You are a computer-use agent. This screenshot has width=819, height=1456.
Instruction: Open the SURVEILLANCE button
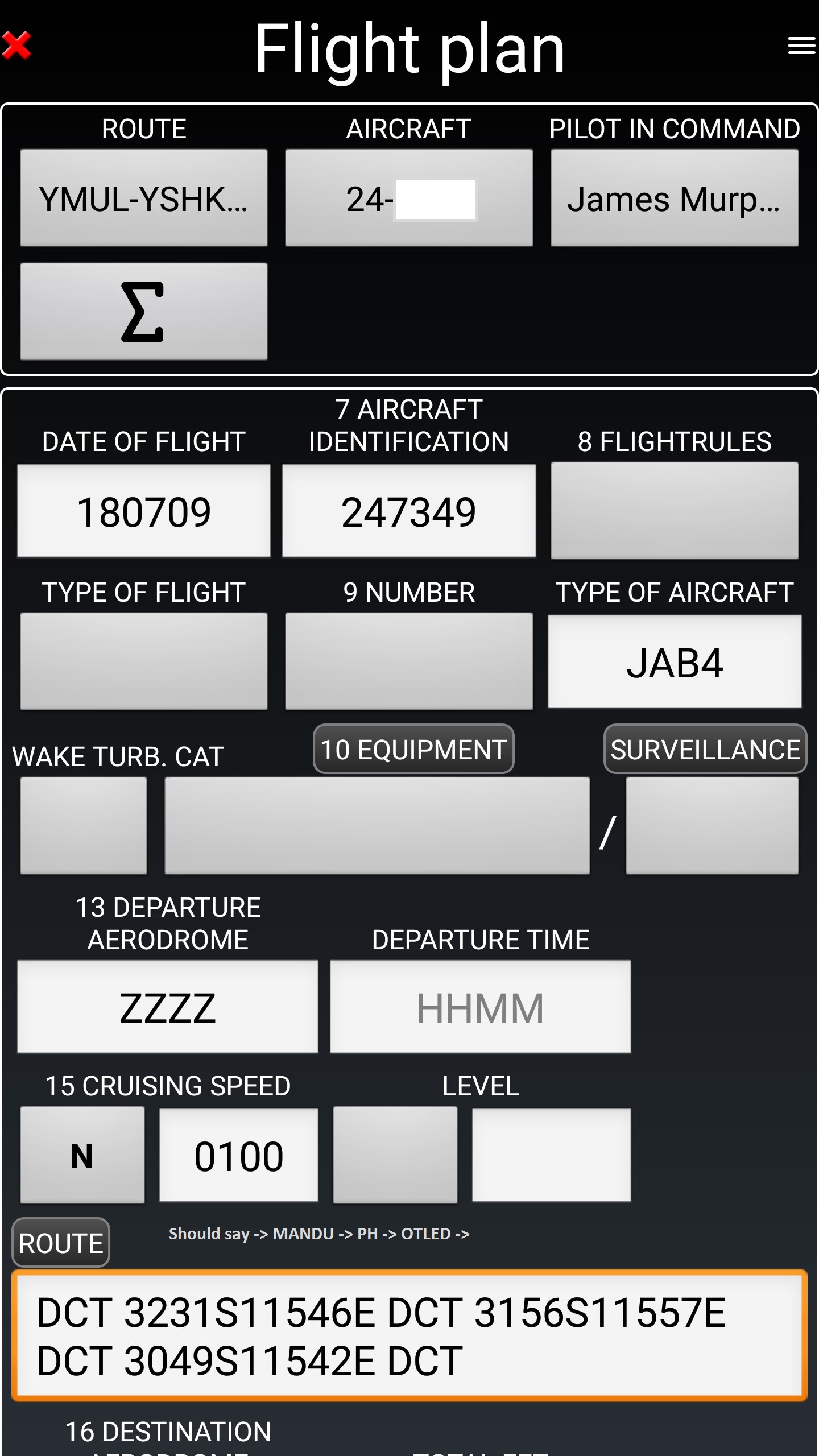(705, 749)
